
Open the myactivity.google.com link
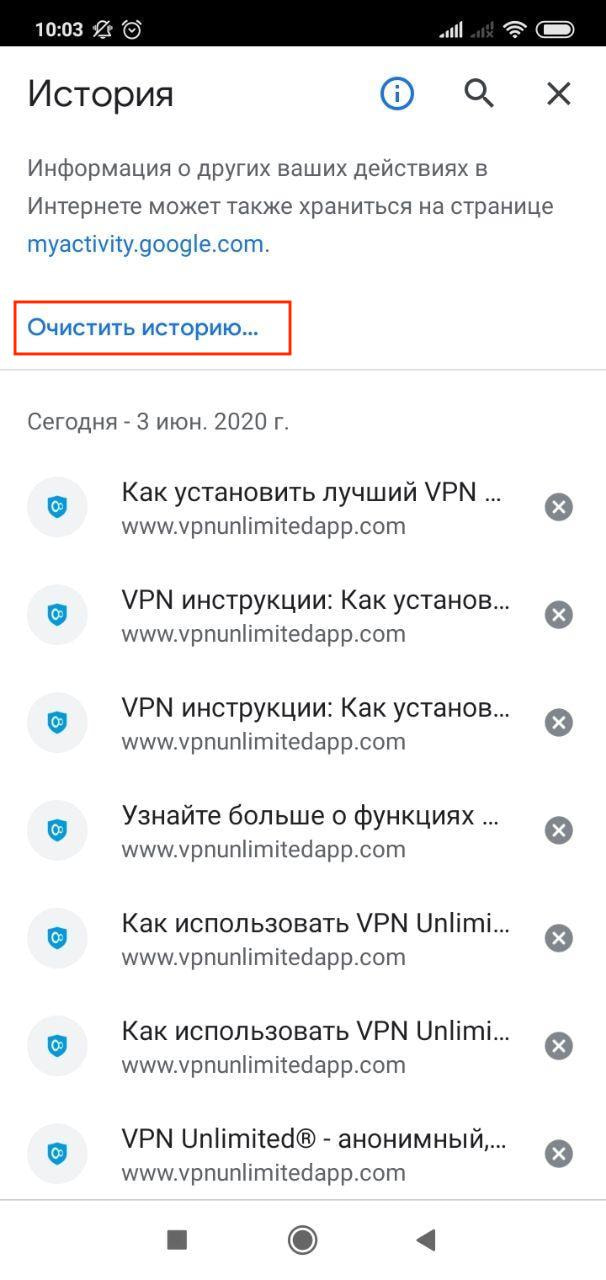pyautogui.click(x=146, y=244)
